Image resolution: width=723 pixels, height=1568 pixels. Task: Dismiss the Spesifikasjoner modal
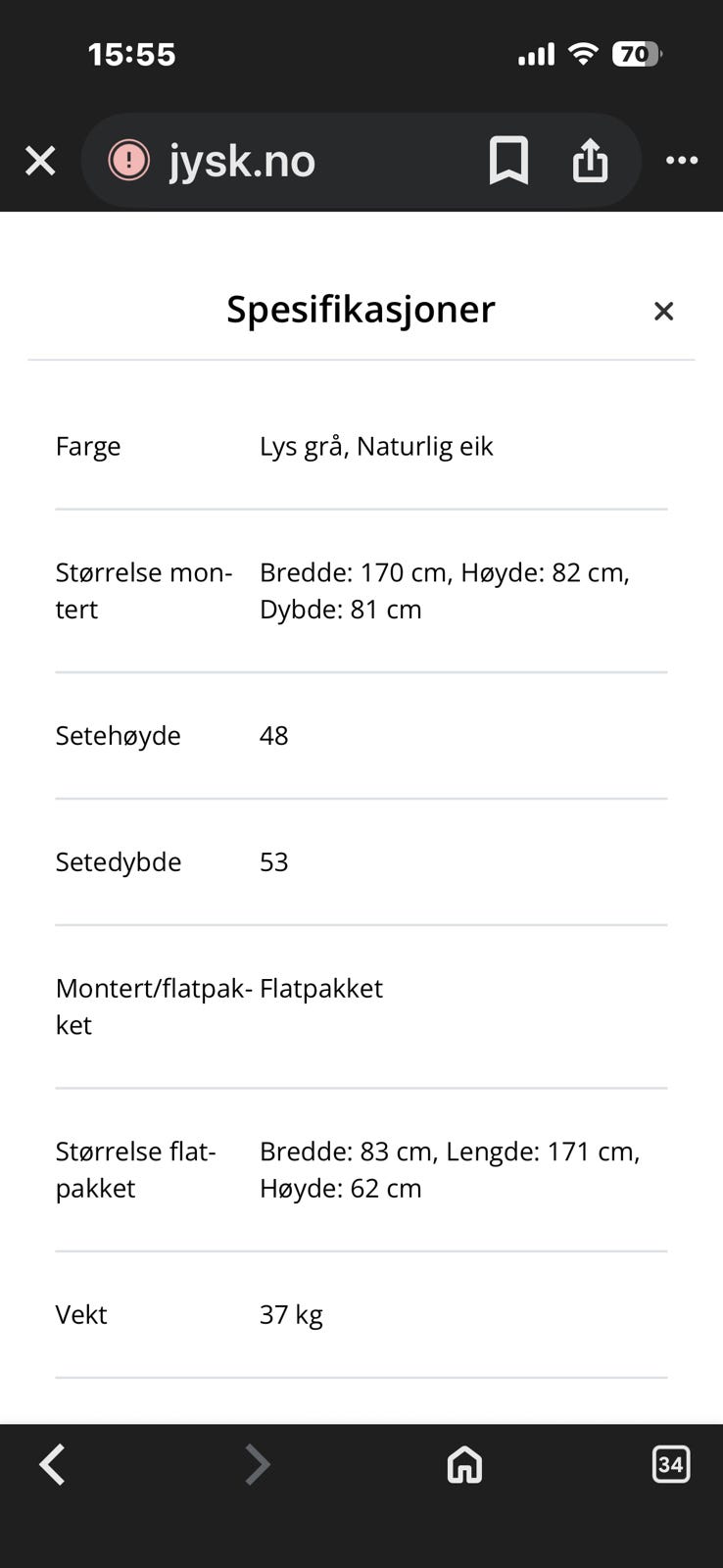coord(663,311)
